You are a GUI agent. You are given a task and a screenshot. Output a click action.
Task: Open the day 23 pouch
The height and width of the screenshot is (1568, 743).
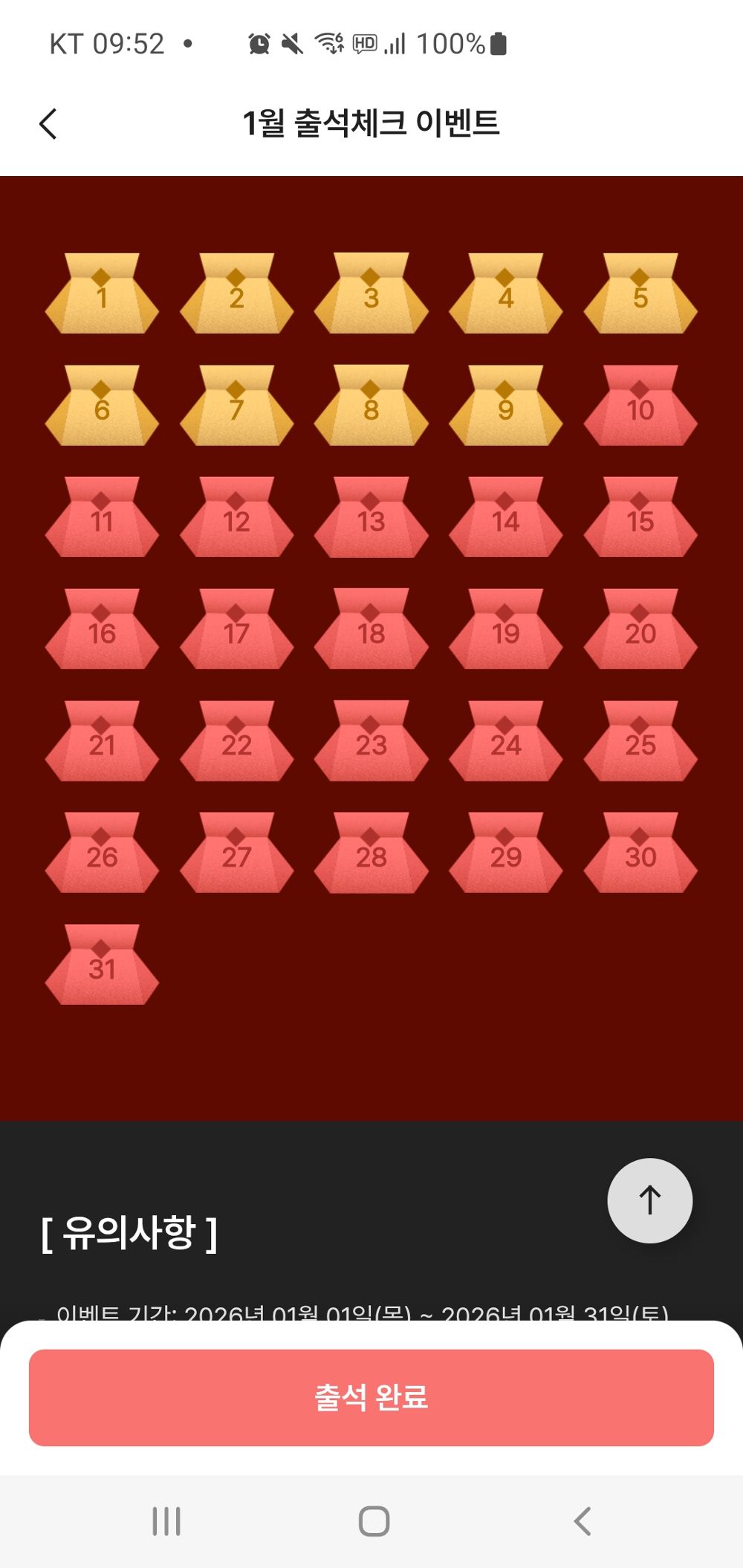click(371, 742)
